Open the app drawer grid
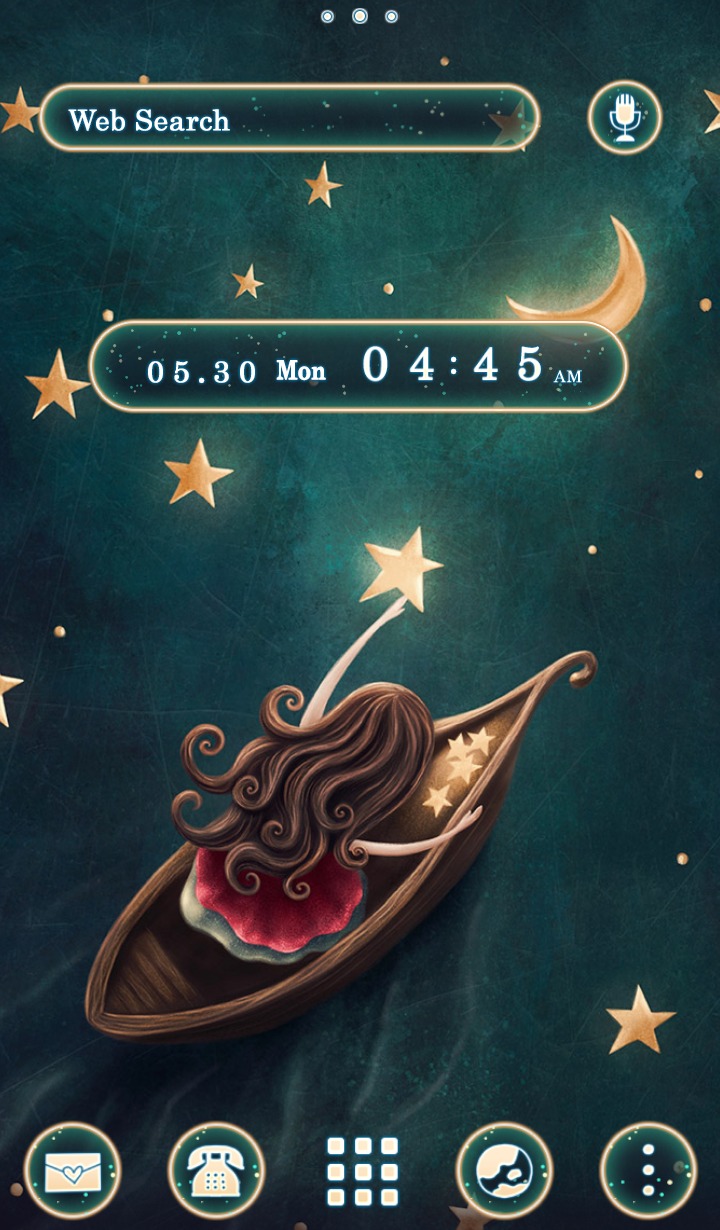720x1230 pixels. click(x=362, y=1170)
